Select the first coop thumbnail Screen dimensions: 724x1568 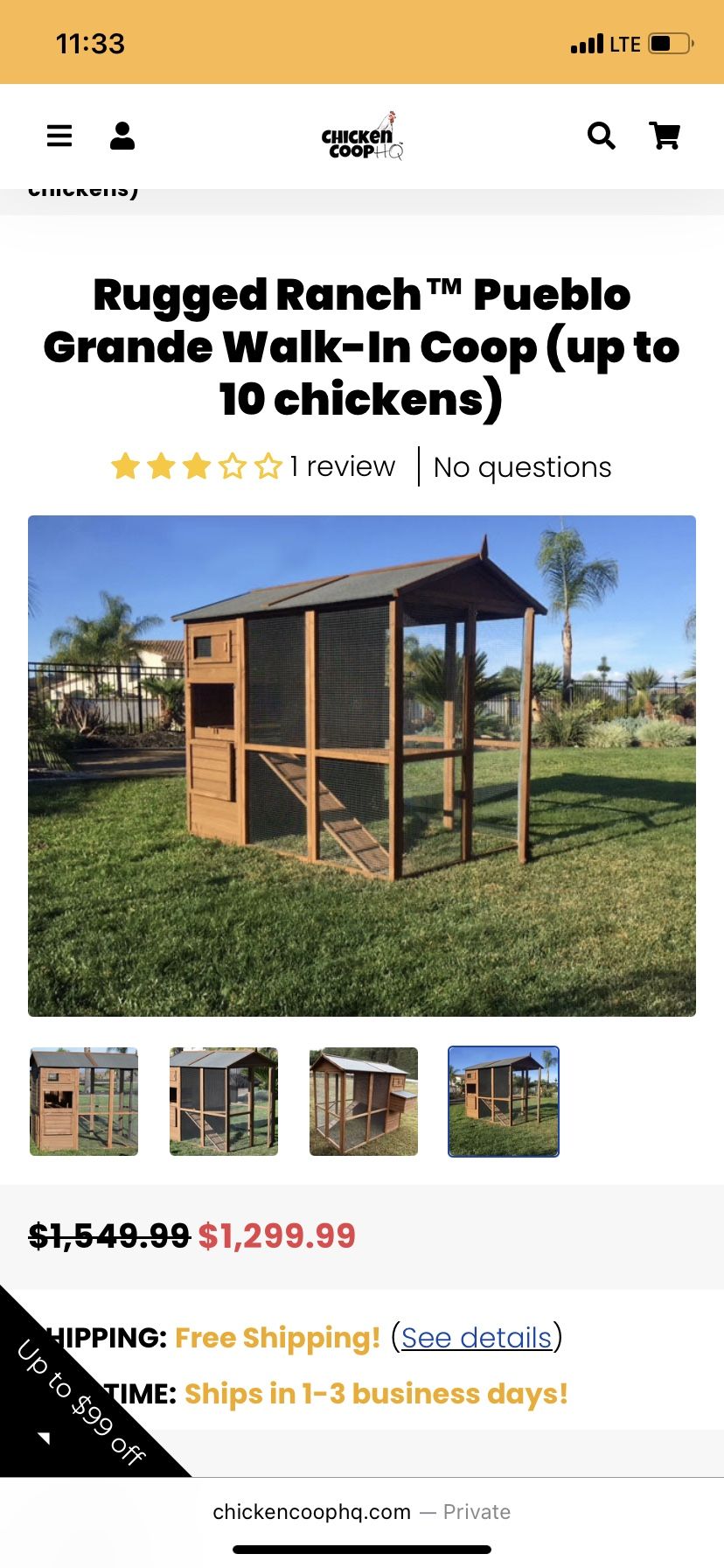pos(83,1102)
